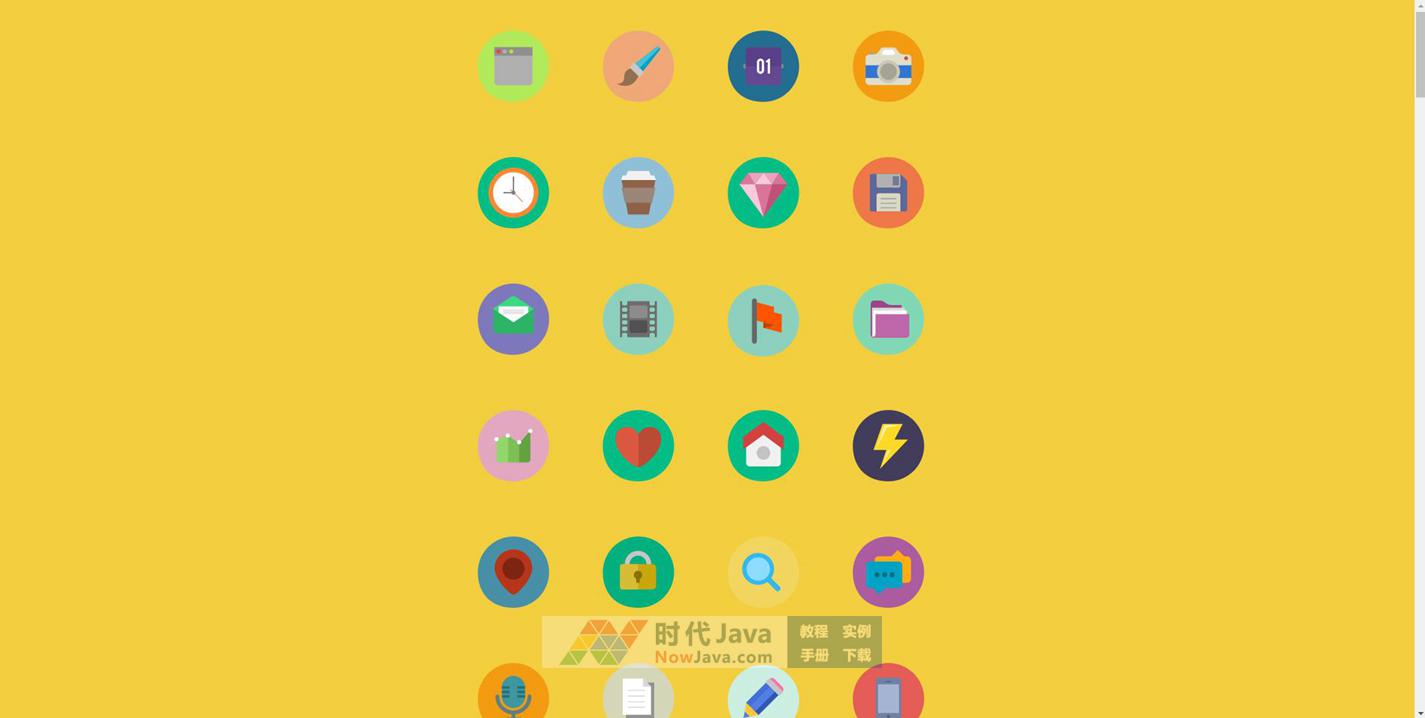Open the calendar 01 icon

[763, 66]
